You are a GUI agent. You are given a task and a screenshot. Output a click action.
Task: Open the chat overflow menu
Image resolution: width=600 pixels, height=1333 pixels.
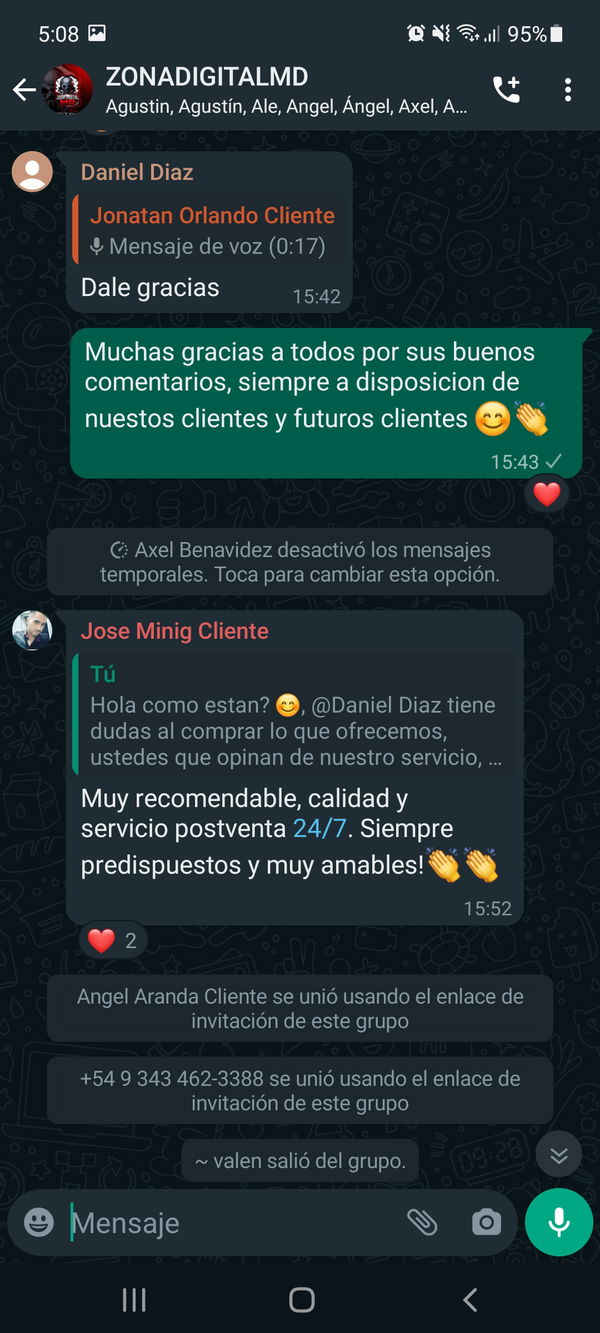(567, 90)
